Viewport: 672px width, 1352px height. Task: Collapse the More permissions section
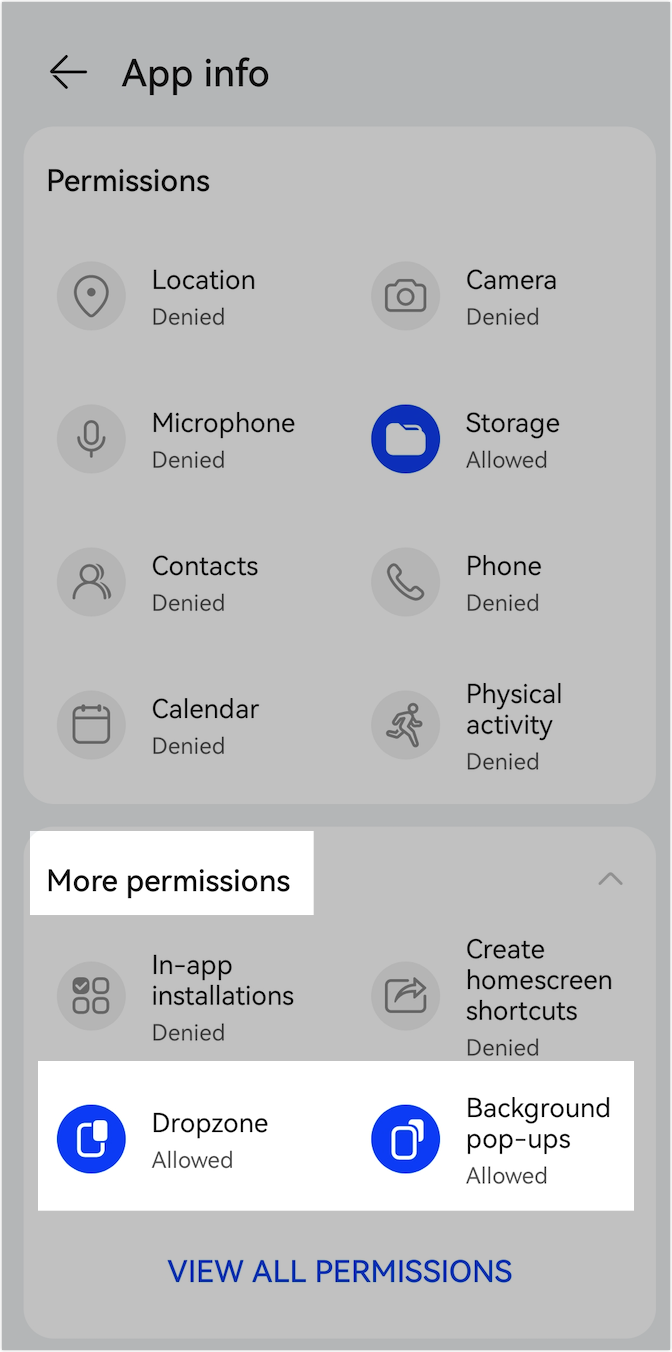click(610, 879)
